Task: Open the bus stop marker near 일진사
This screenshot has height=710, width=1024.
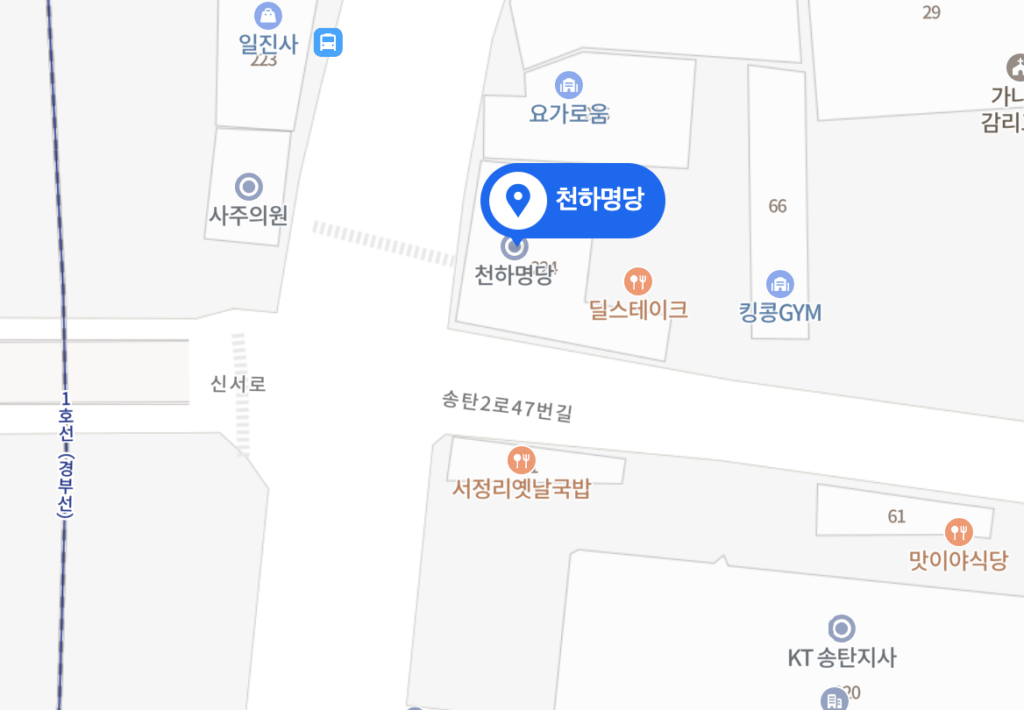Action: 328,43
